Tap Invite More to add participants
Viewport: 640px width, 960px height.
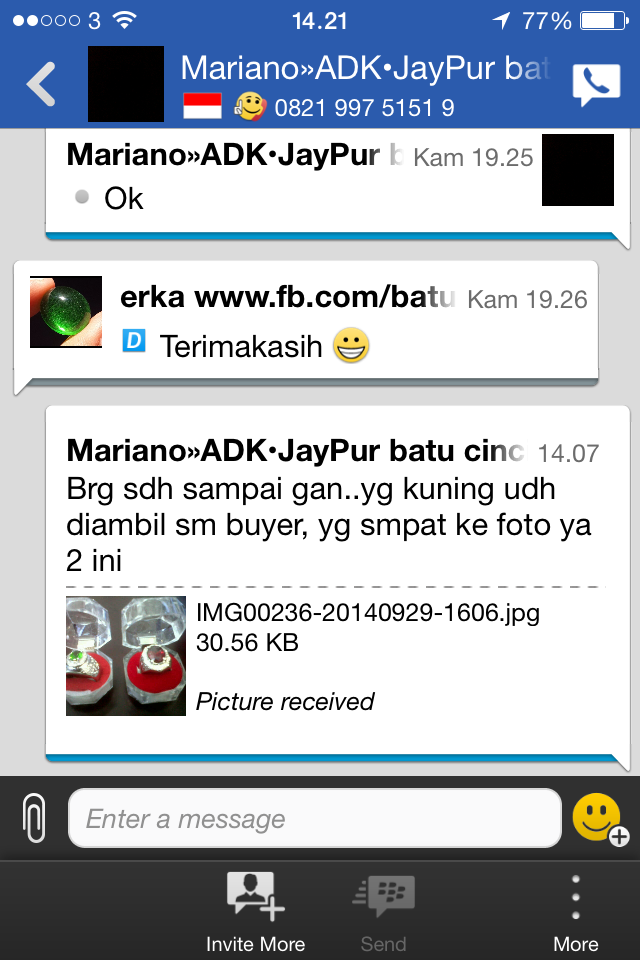coord(255,912)
